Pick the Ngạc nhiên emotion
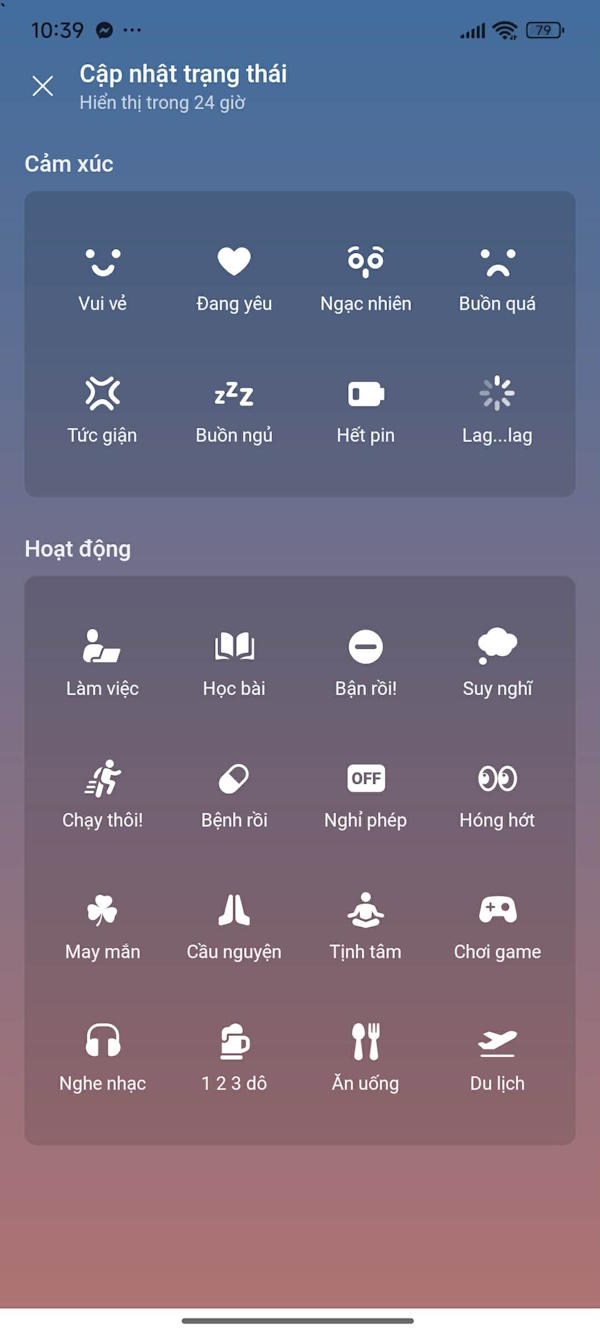Image resolution: width=600 pixels, height=1333 pixels. [366, 278]
